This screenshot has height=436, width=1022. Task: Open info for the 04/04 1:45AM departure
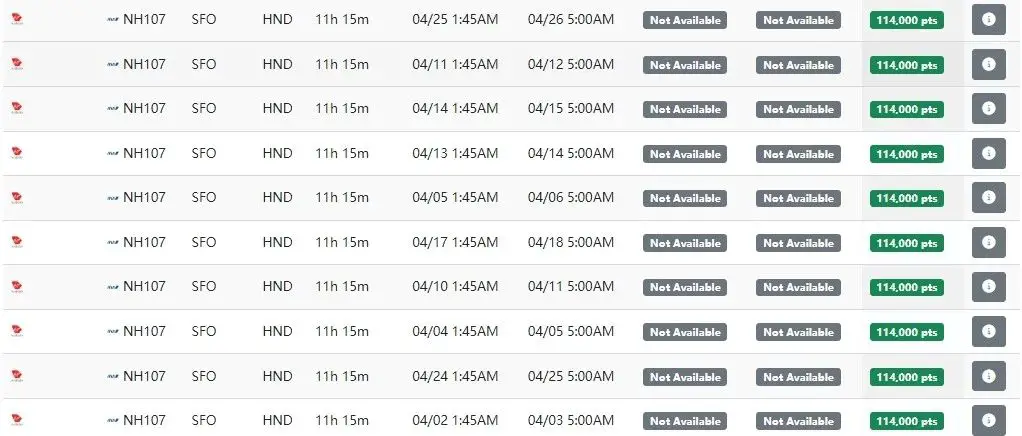click(x=988, y=332)
